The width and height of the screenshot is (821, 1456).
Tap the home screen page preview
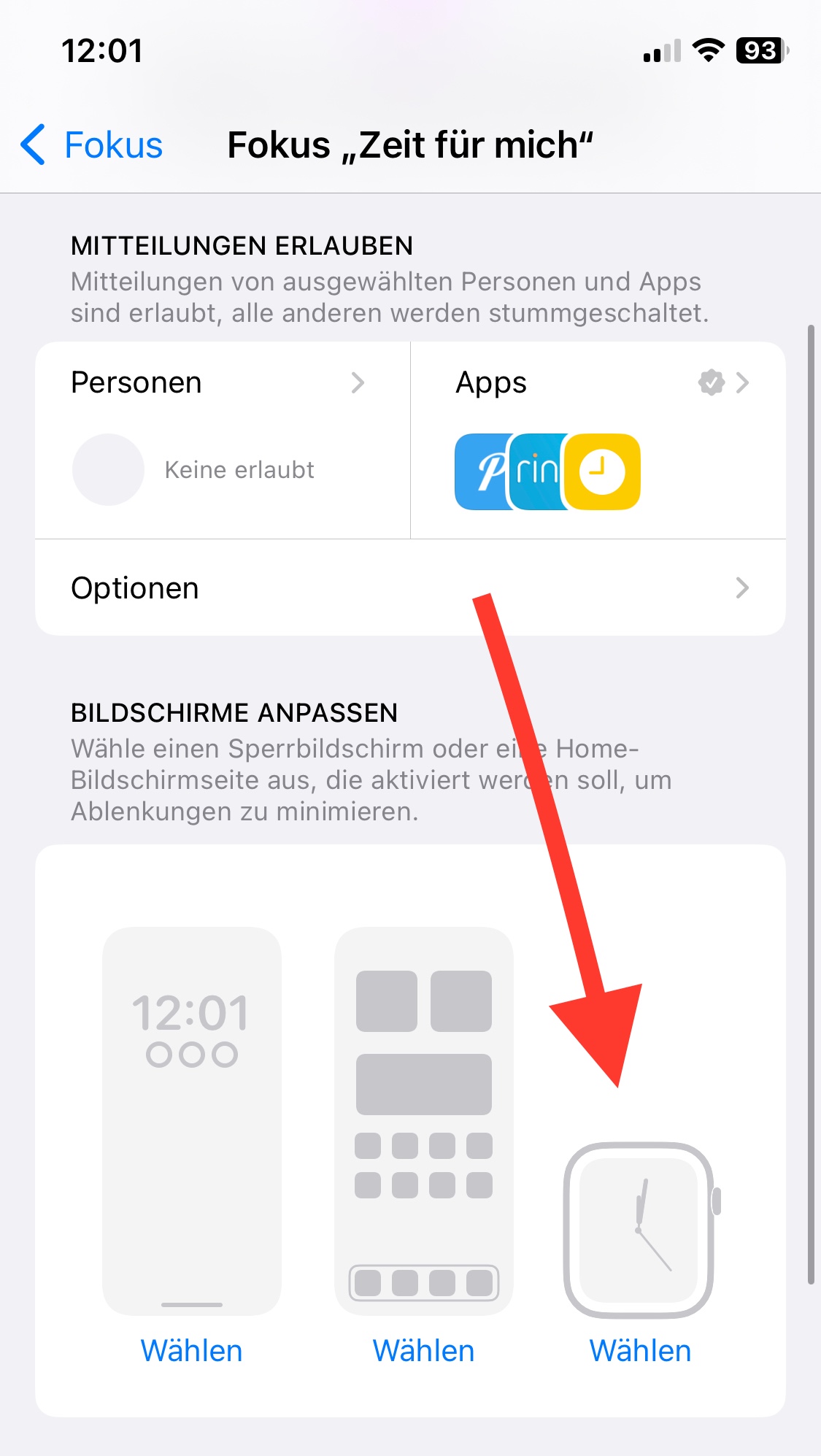click(423, 1121)
